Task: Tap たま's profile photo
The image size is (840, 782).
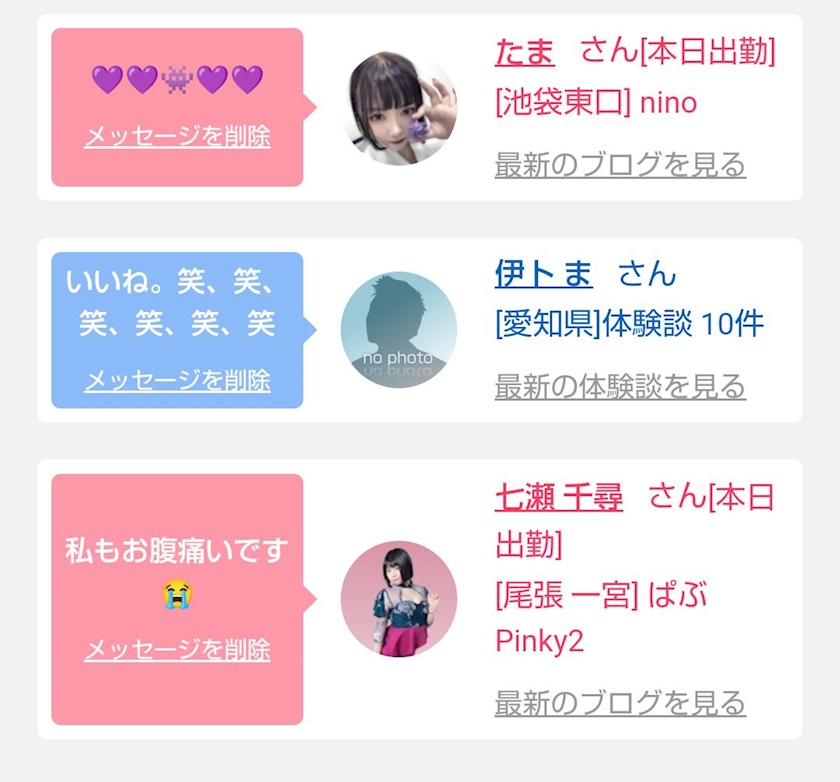Action: pos(399,108)
